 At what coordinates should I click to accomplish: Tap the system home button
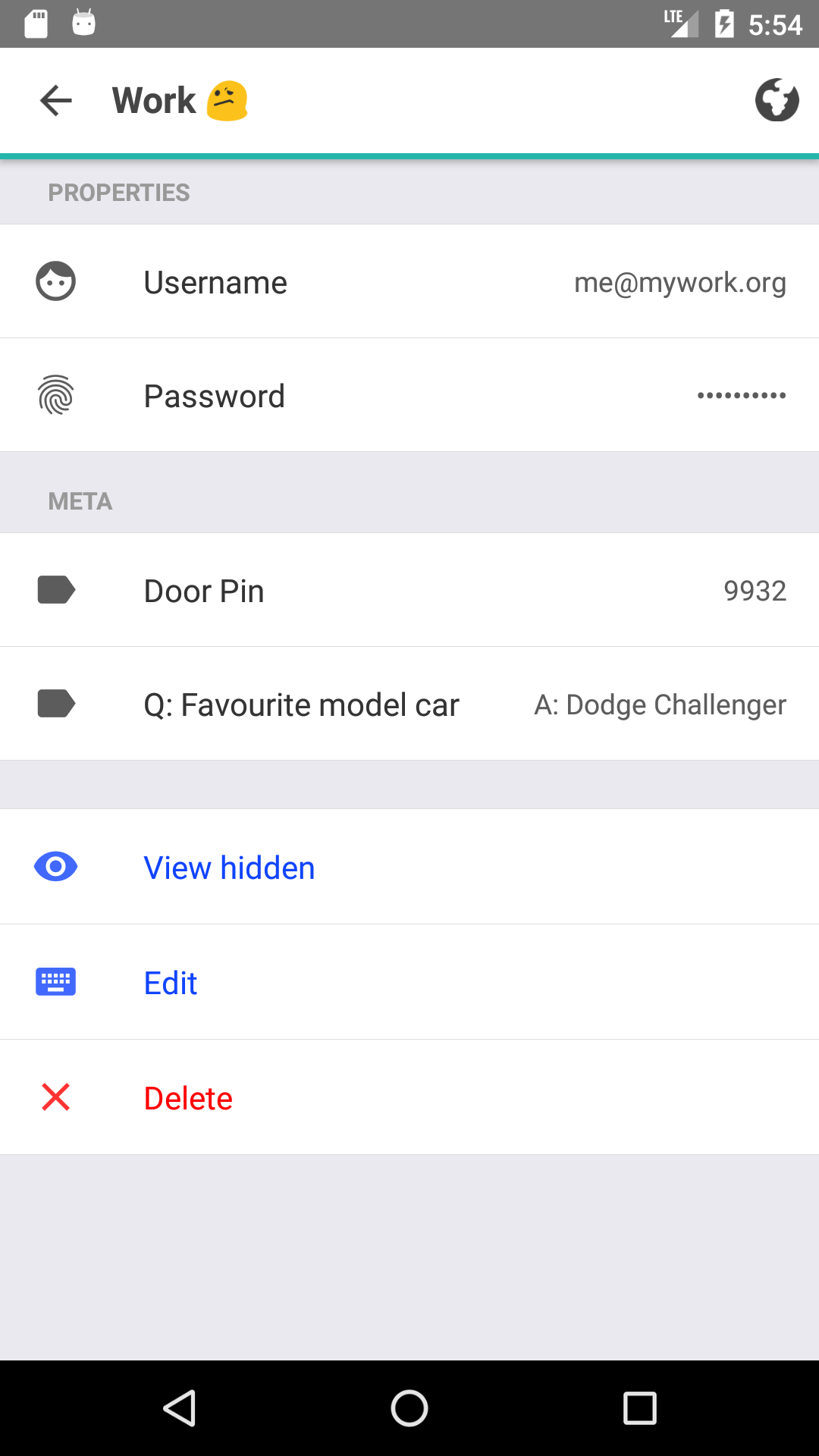(x=409, y=1409)
